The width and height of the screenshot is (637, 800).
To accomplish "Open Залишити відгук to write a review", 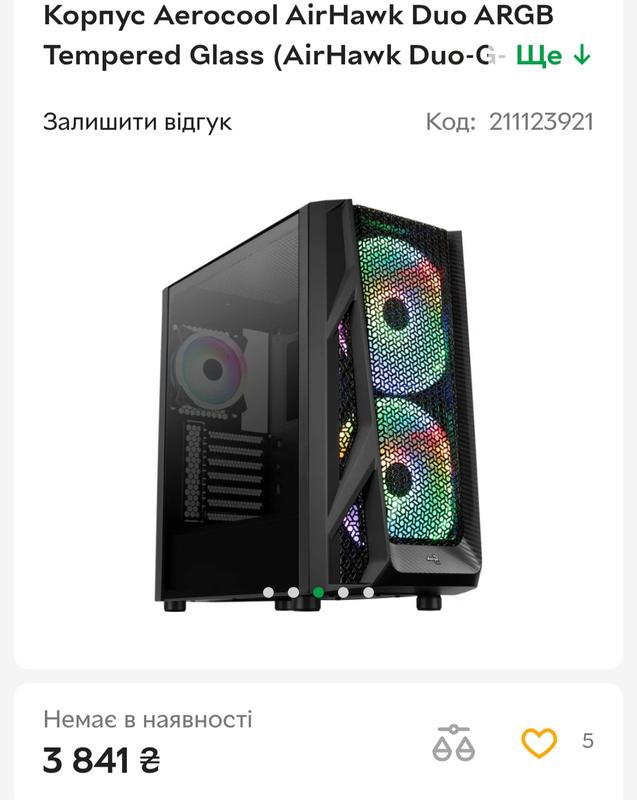I will point(138,122).
